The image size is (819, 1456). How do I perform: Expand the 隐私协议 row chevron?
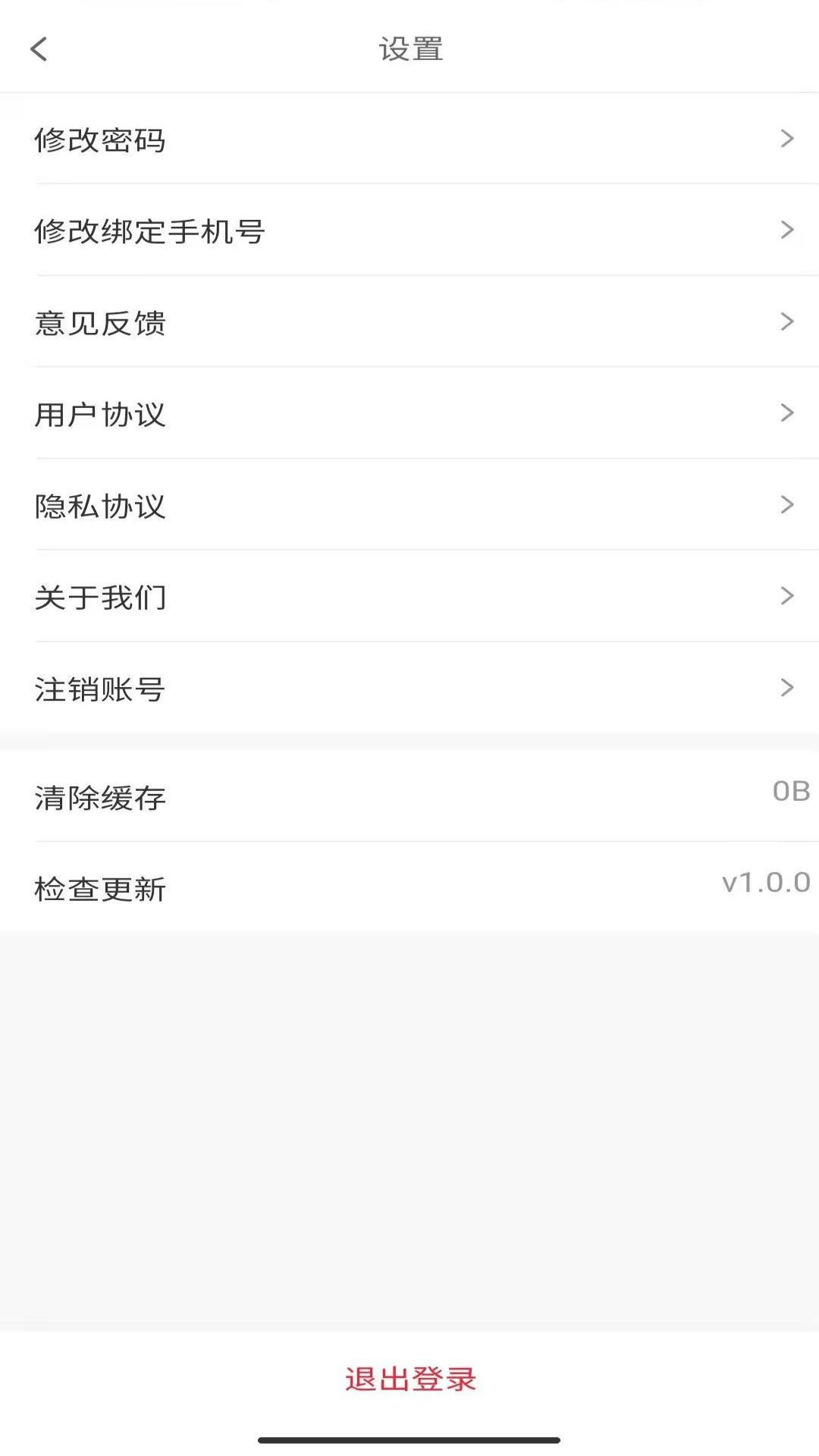point(787,507)
